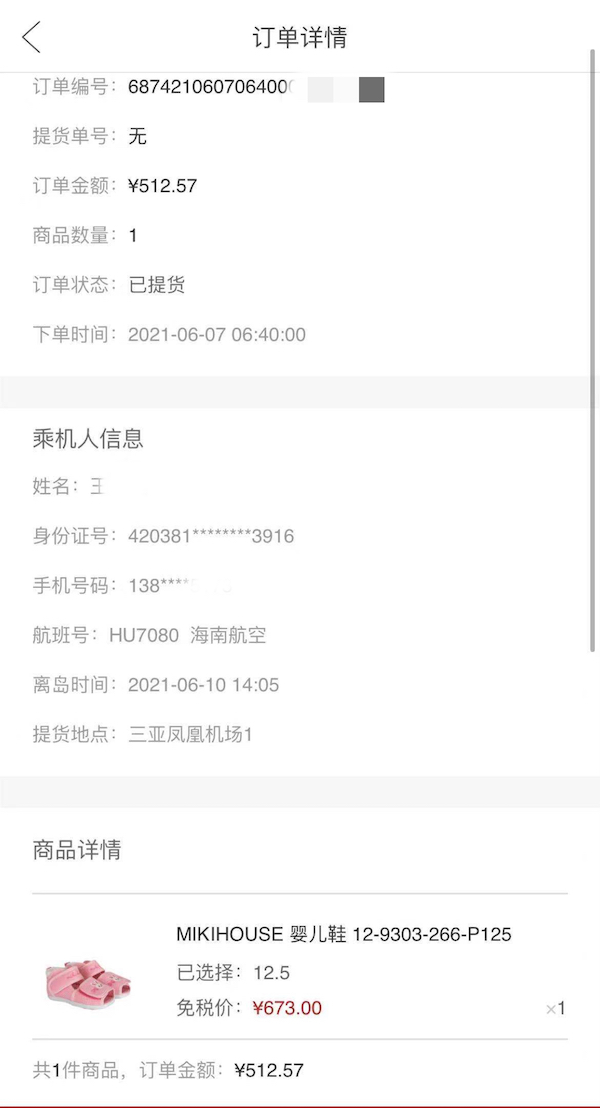Screen dimensions: 600x1108
Task: Go back from the order details page
Action: 31,37
